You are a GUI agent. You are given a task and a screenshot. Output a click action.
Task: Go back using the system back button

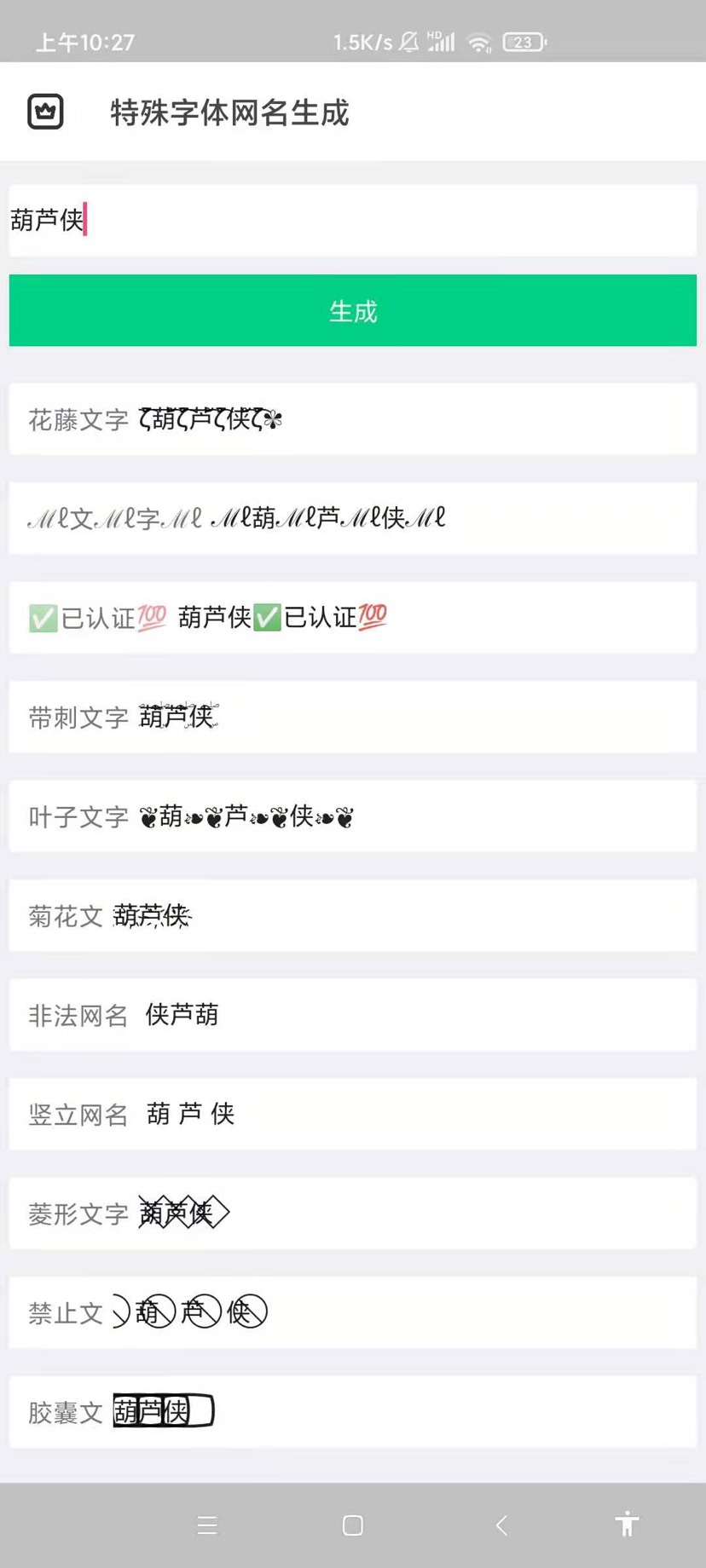(501, 1525)
